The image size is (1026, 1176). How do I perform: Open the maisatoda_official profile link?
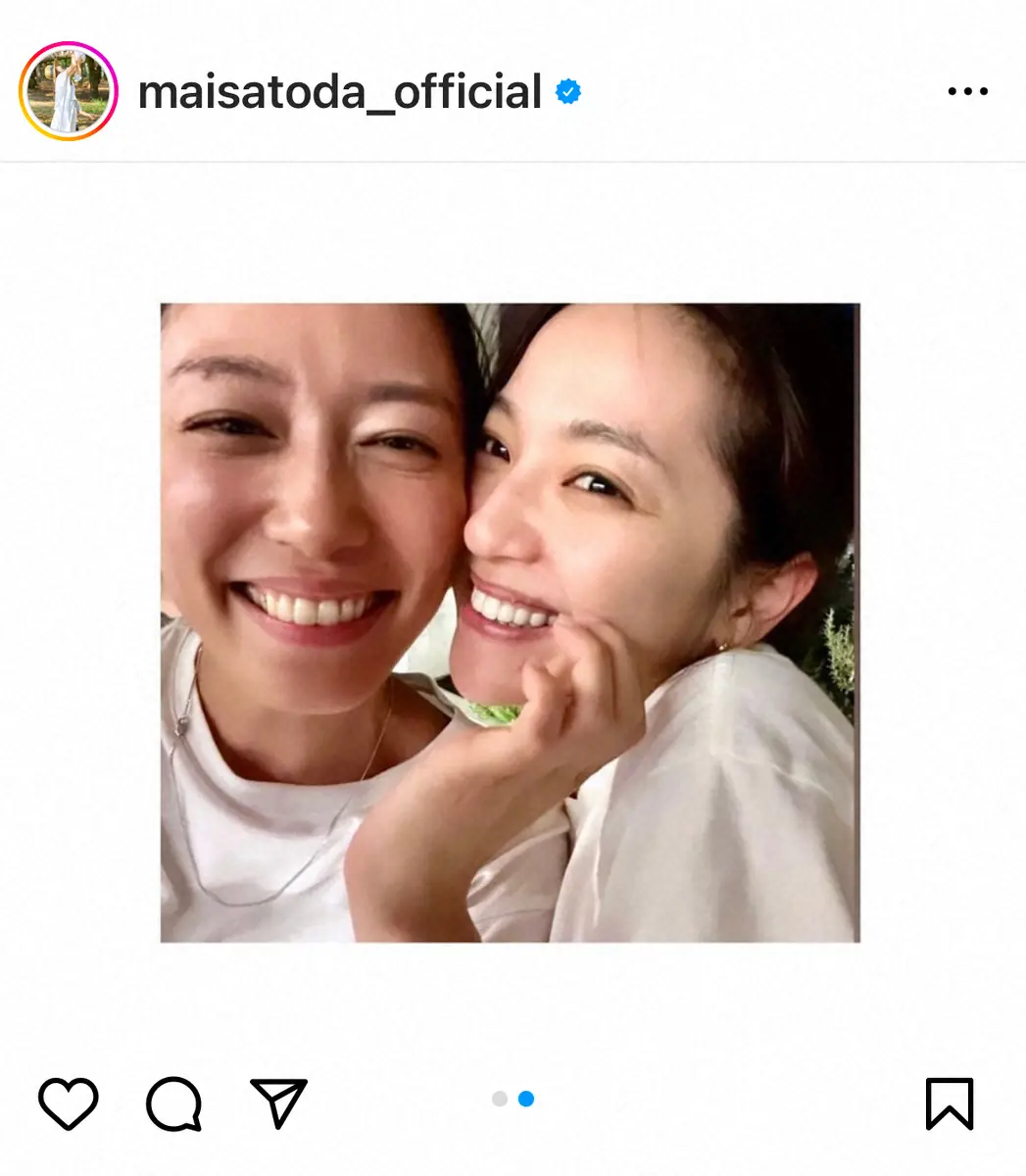(x=339, y=92)
